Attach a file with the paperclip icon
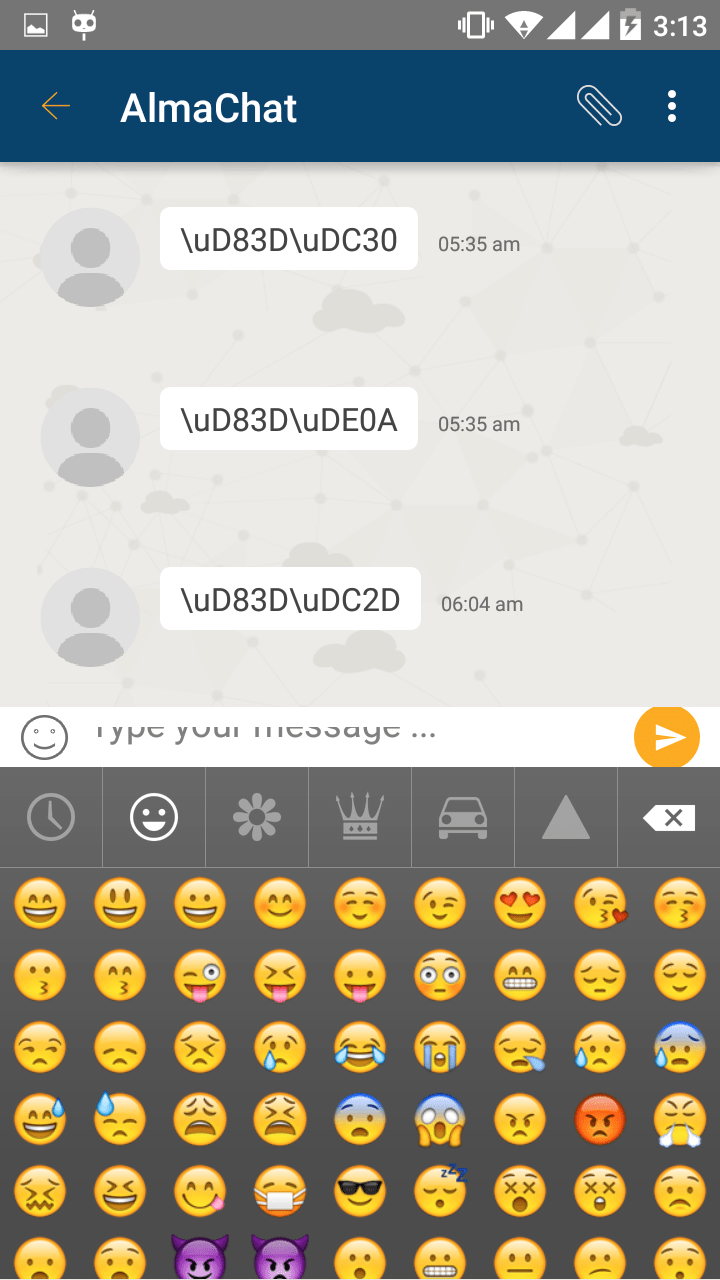 (x=599, y=106)
